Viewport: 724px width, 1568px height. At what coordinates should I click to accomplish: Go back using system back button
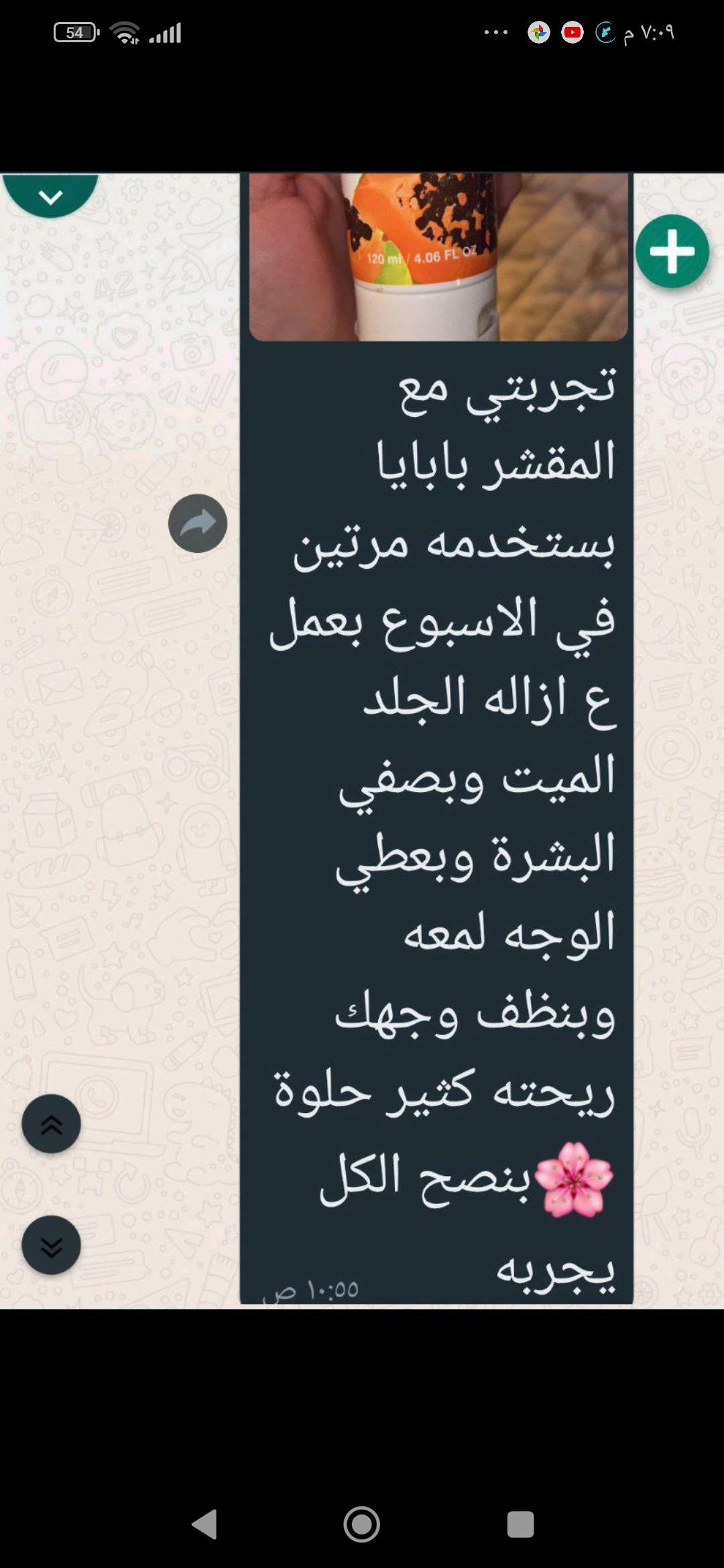[204, 1524]
